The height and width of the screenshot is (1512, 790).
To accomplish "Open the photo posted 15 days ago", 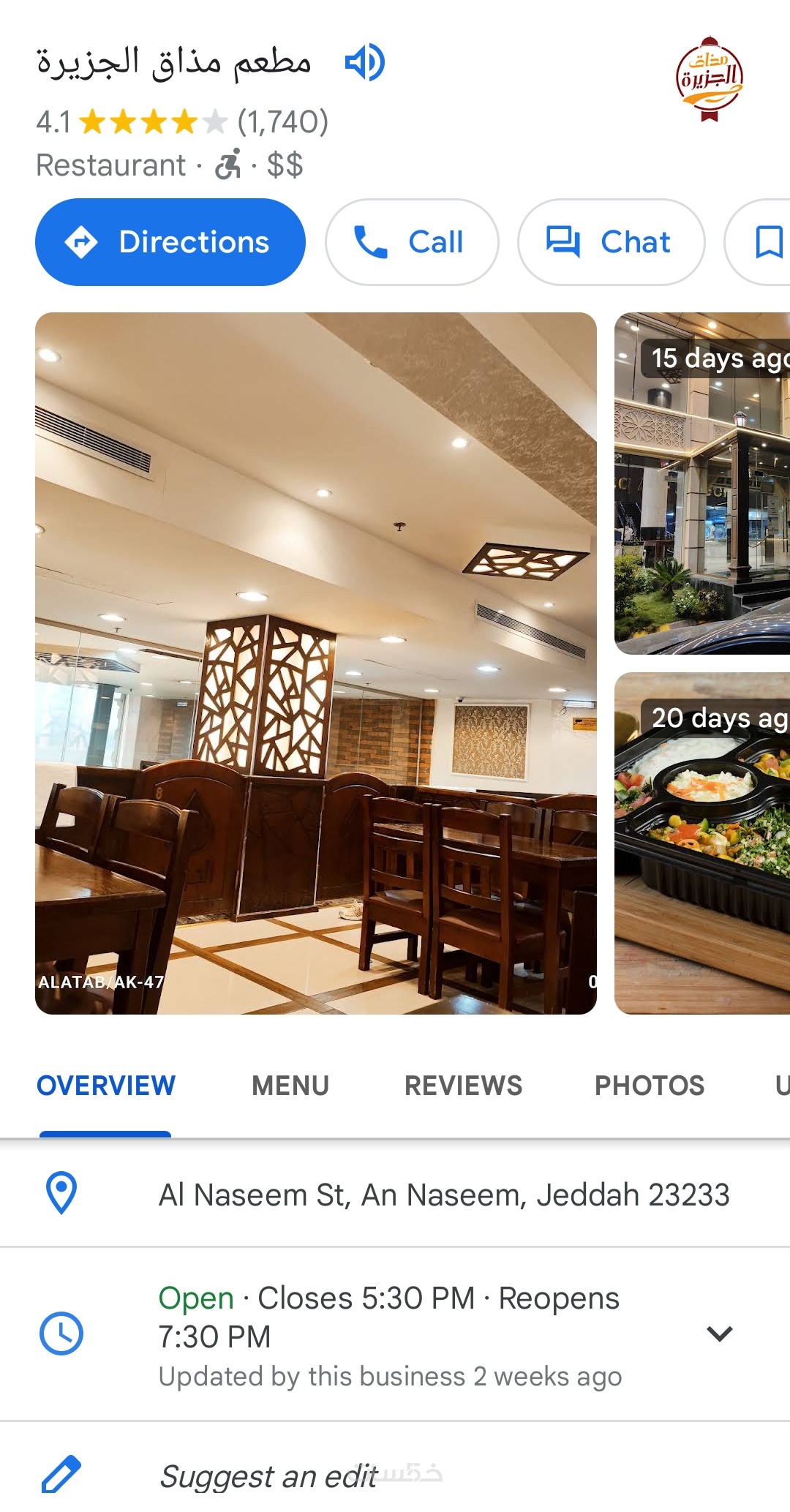I will click(x=701, y=484).
